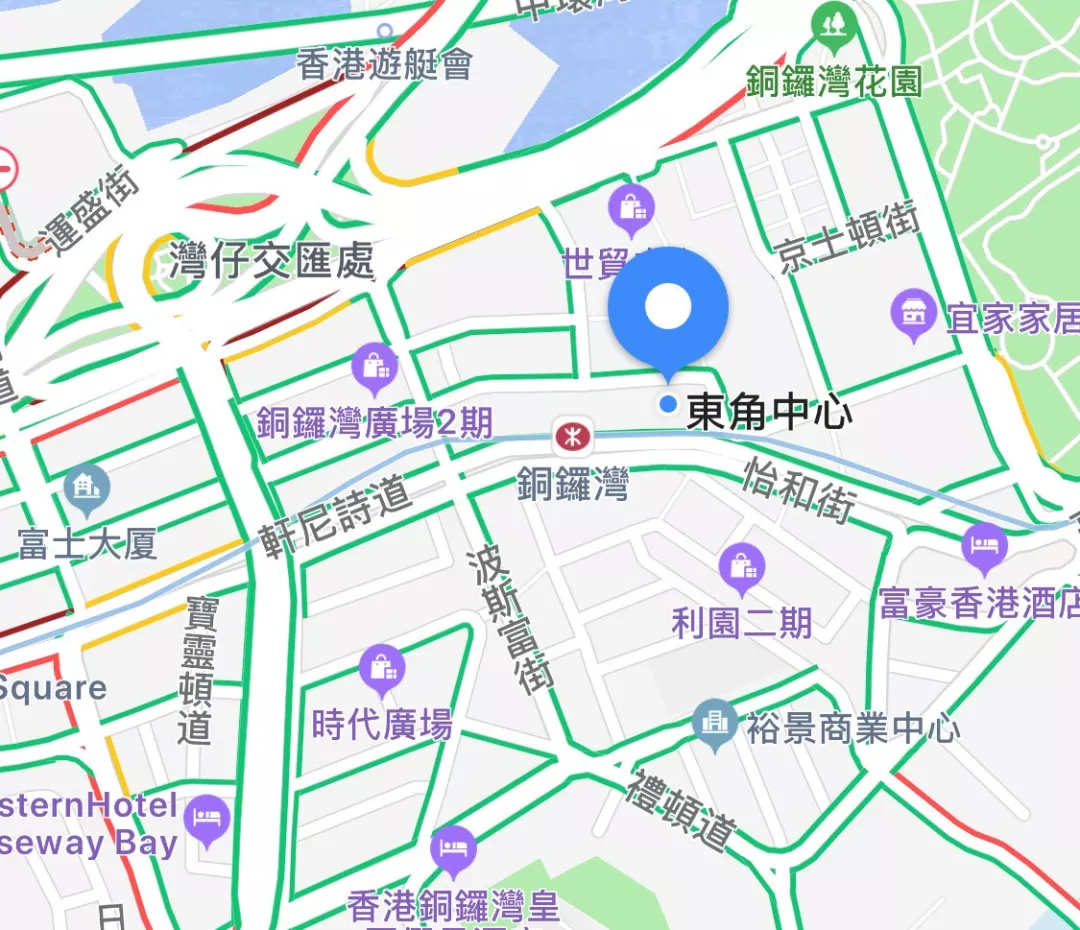Select the 利園二期 shopping marker
The height and width of the screenshot is (930, 1080).
[741, 568]
